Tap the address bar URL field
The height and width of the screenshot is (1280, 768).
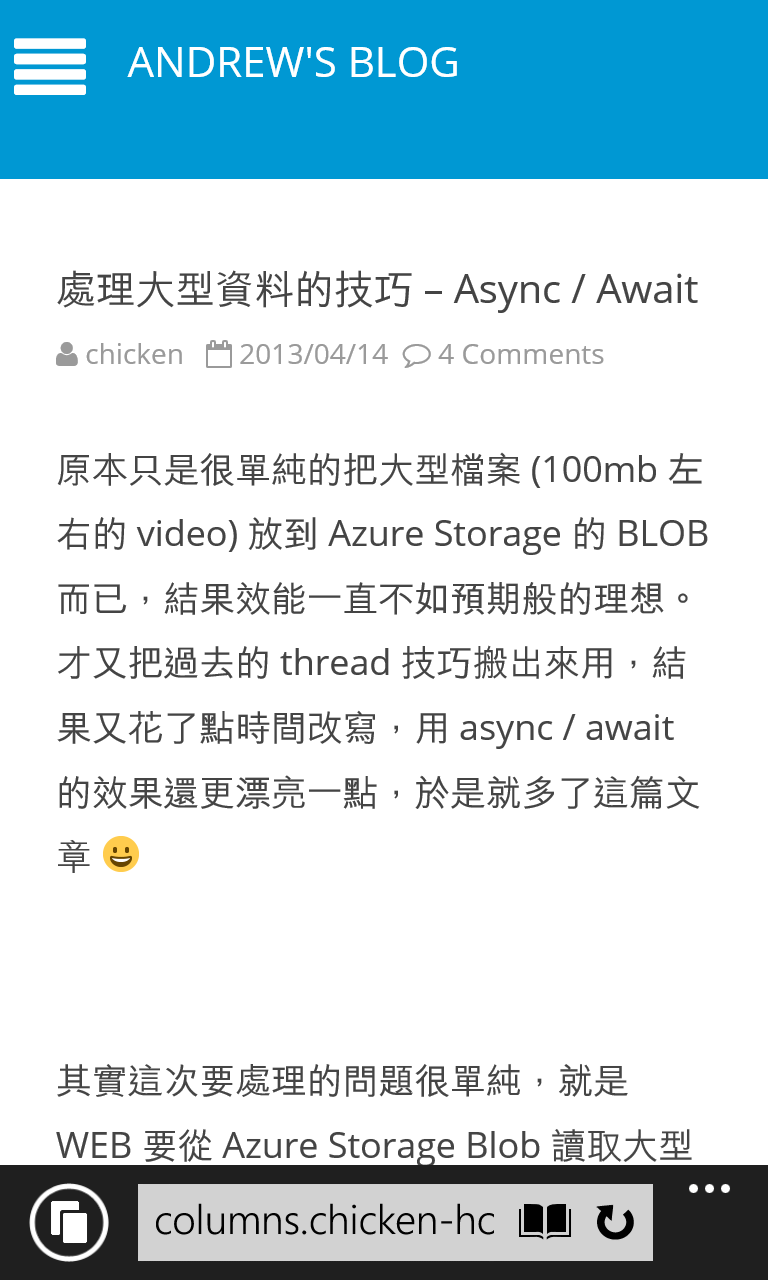(325, 1222)
